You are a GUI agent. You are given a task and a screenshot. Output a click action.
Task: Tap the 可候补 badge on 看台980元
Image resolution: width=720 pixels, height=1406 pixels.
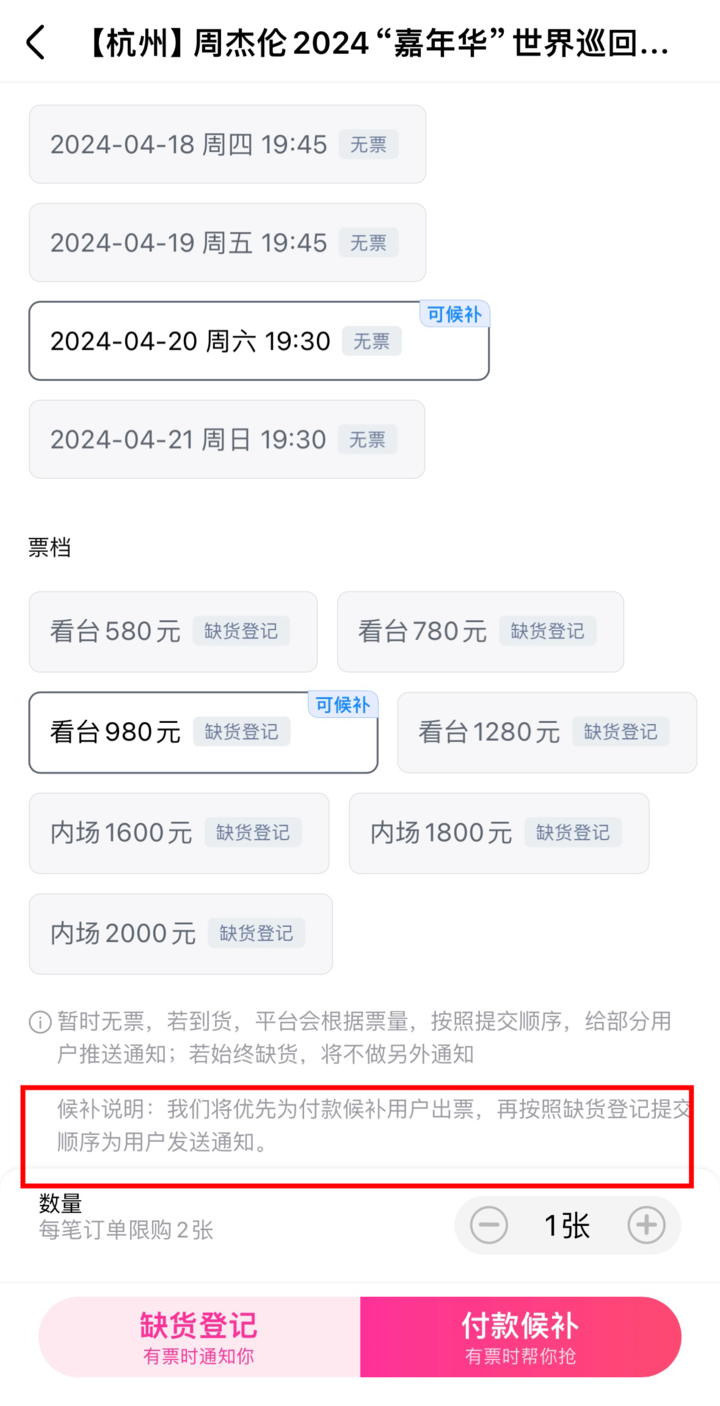(344, 705)
